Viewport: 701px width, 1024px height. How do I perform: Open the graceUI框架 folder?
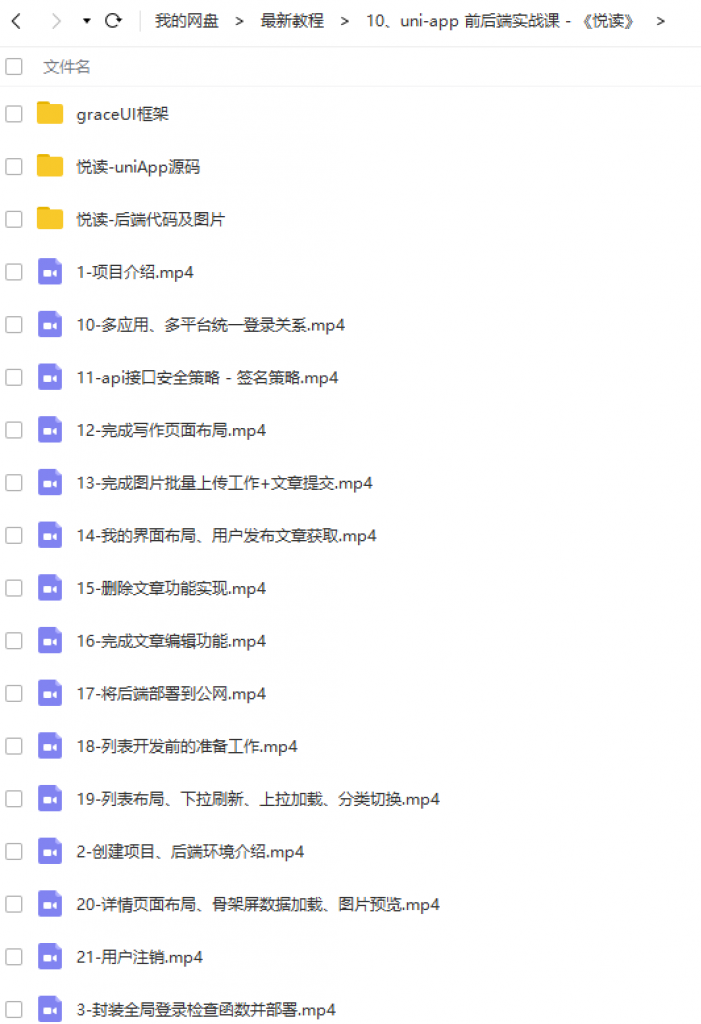122,114
